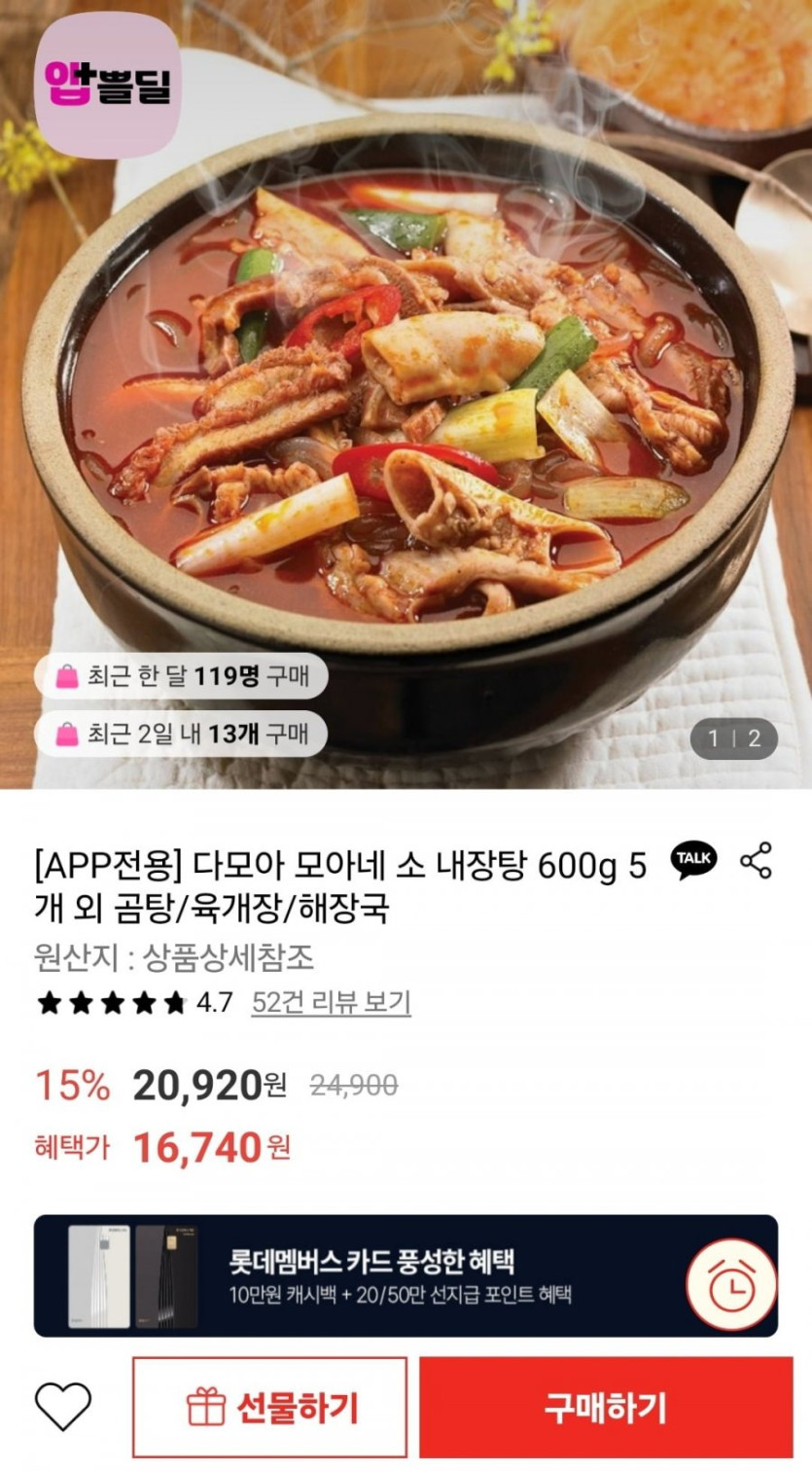Add product to wishlist with heart
This screenshot has height=1471, width=812.
point(63,1407)
